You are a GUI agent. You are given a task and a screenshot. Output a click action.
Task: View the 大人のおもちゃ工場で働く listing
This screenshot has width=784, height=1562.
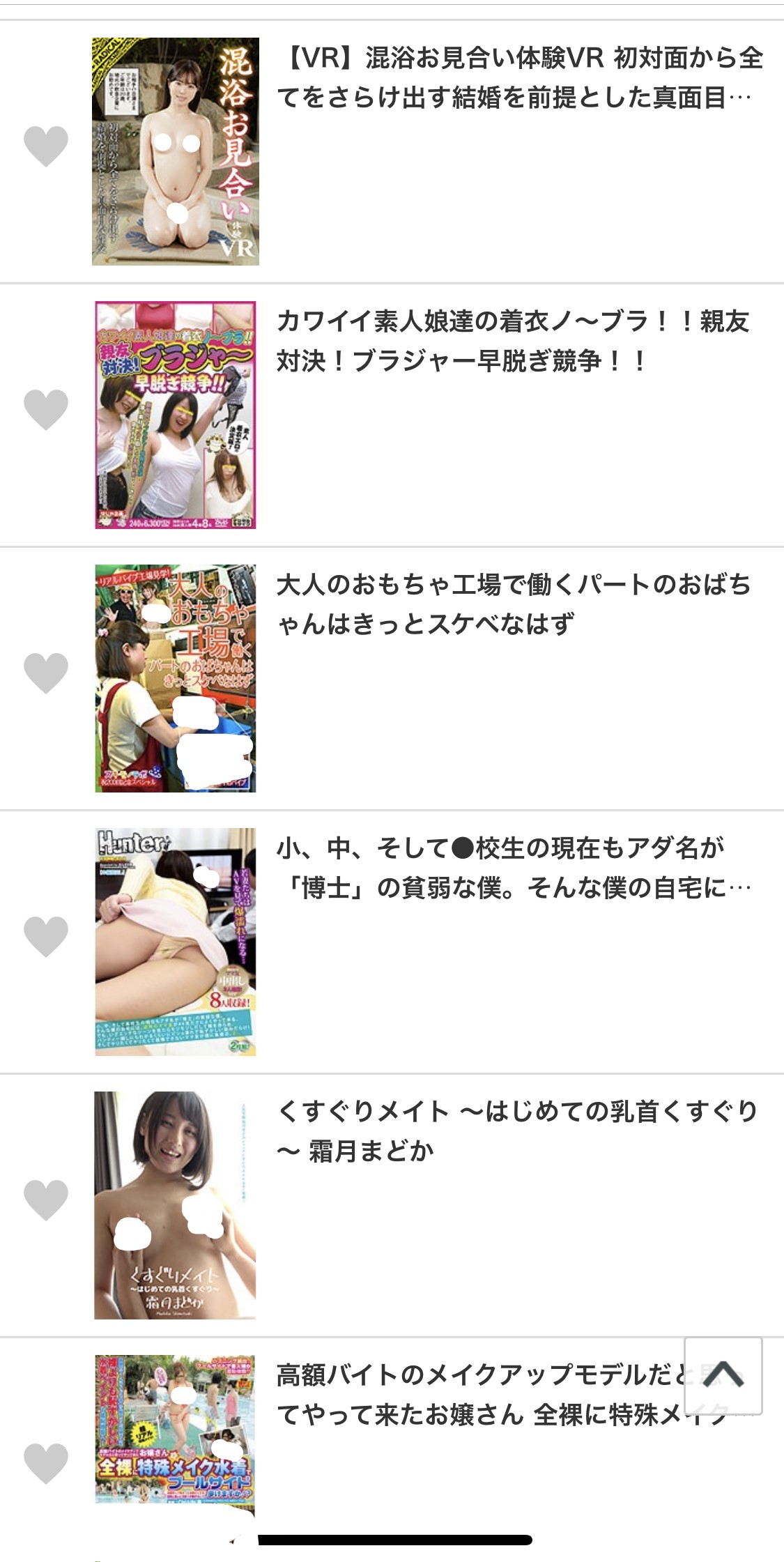click(514, 604)
